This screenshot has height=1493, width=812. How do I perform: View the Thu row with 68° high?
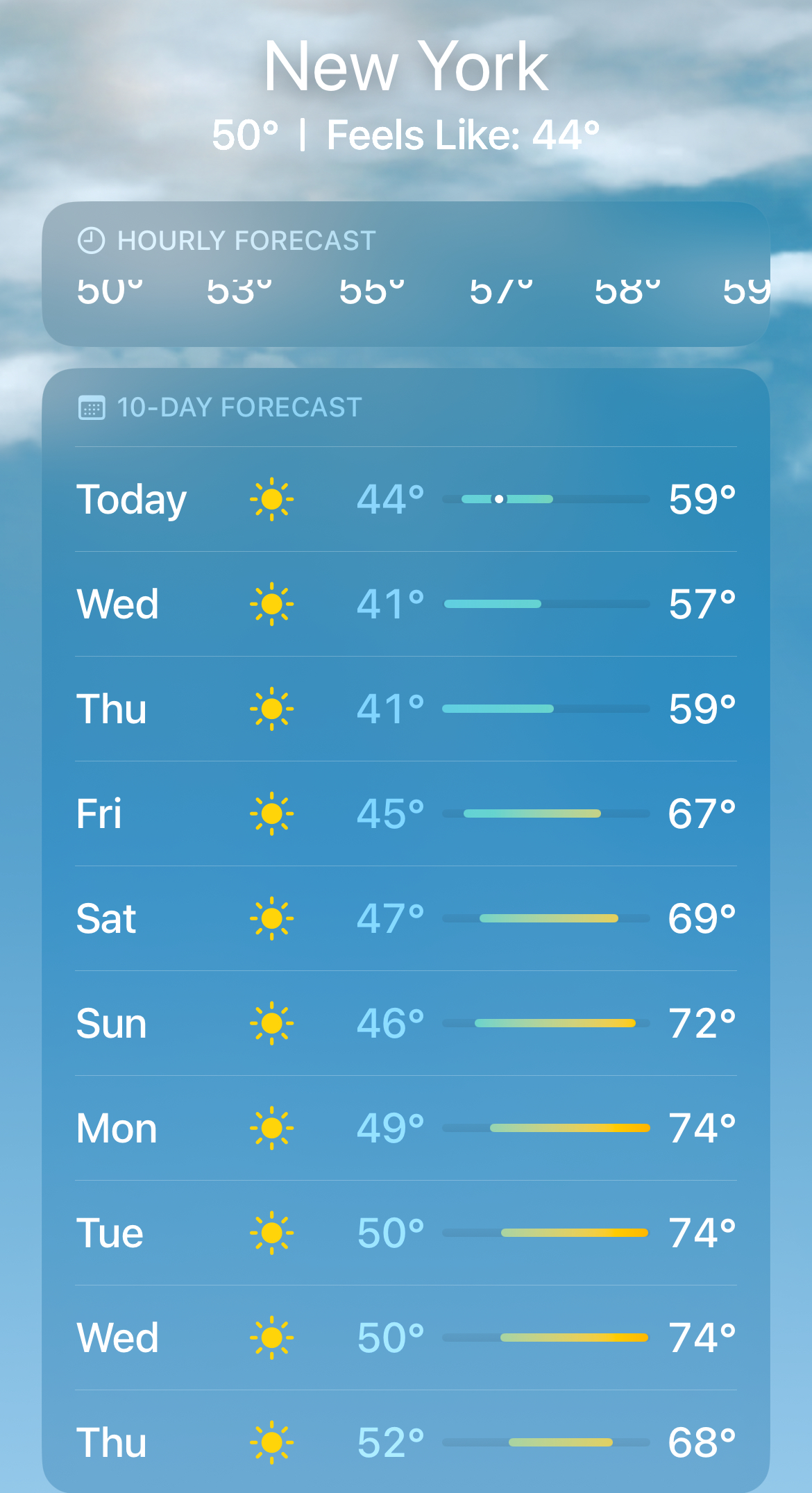pos(406,1442)
